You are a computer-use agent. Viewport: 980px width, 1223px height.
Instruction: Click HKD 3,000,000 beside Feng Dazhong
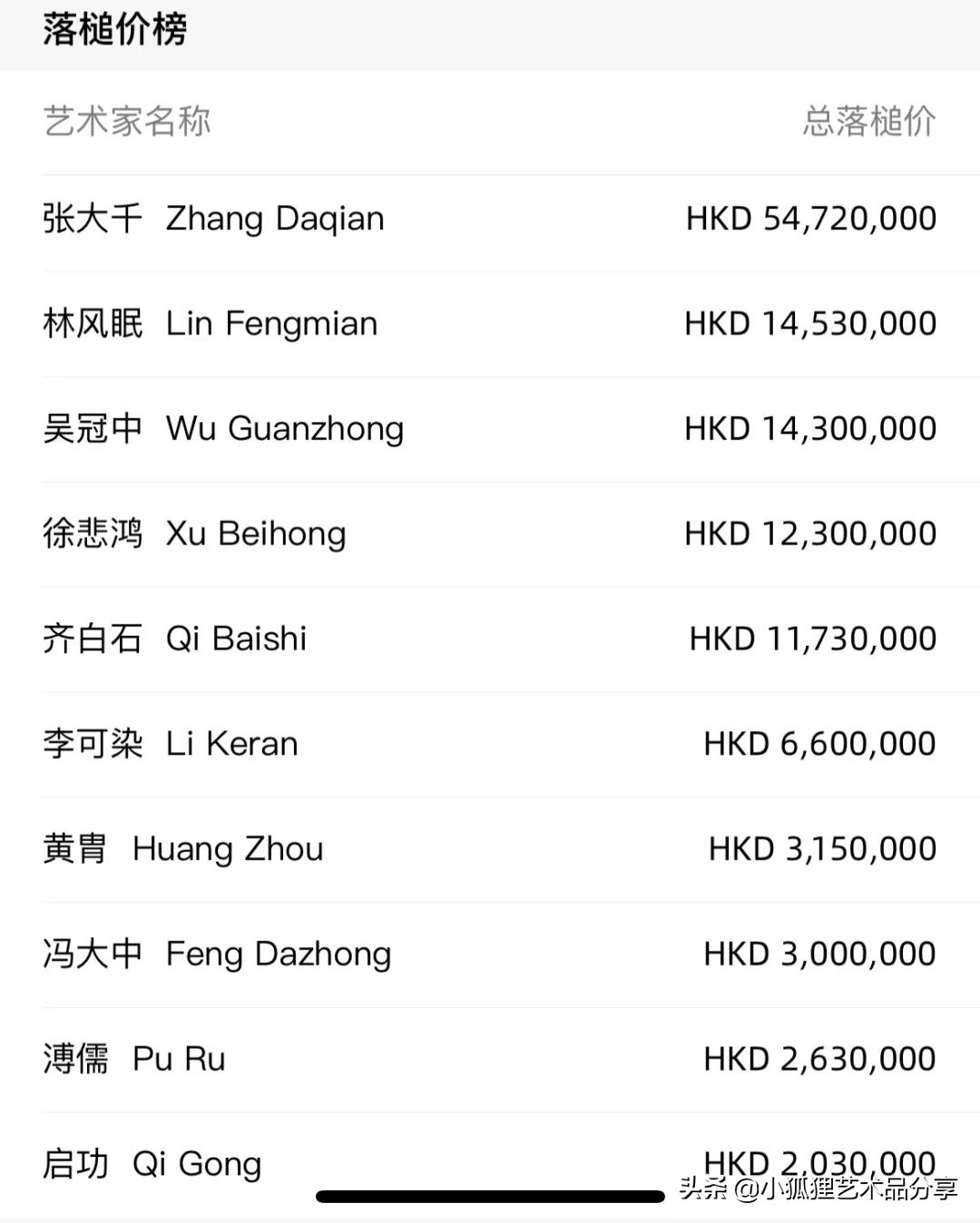[x=818, y=954]
